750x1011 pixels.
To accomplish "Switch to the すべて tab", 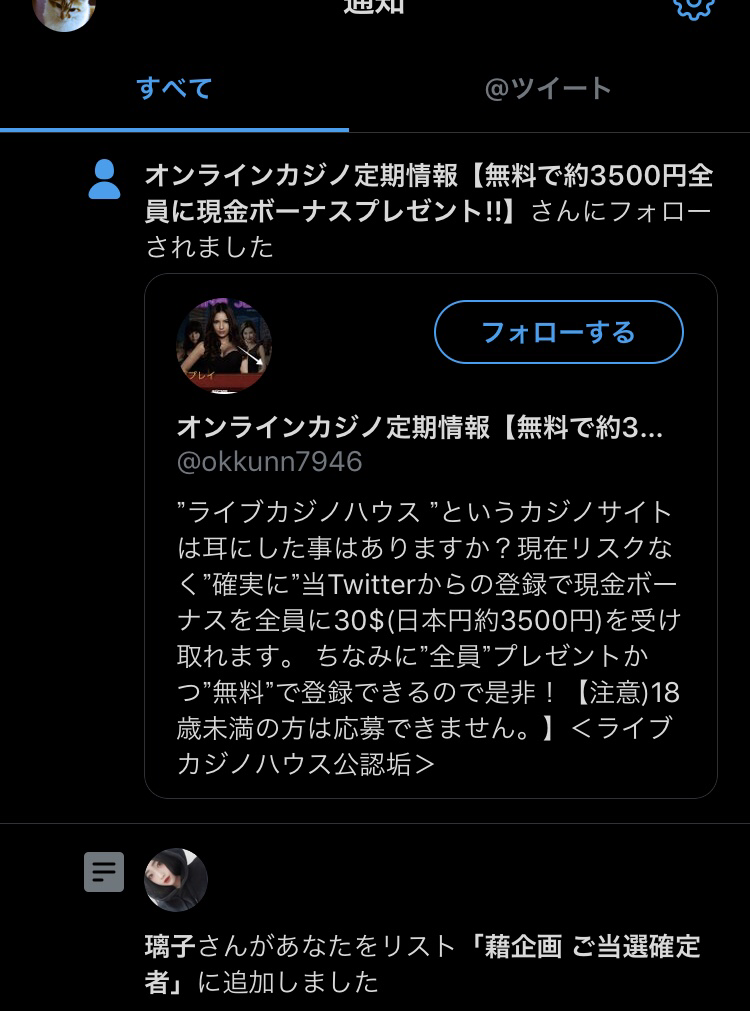I will click(174, 89).
